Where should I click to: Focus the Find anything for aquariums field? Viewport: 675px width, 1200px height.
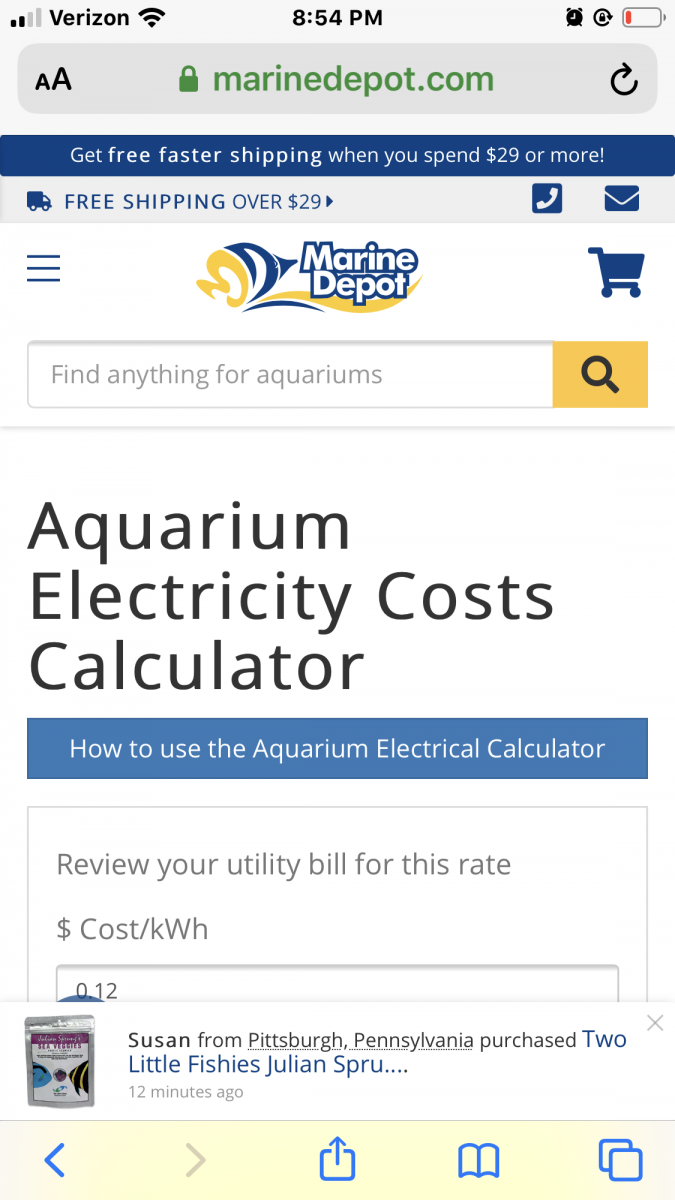290,375
